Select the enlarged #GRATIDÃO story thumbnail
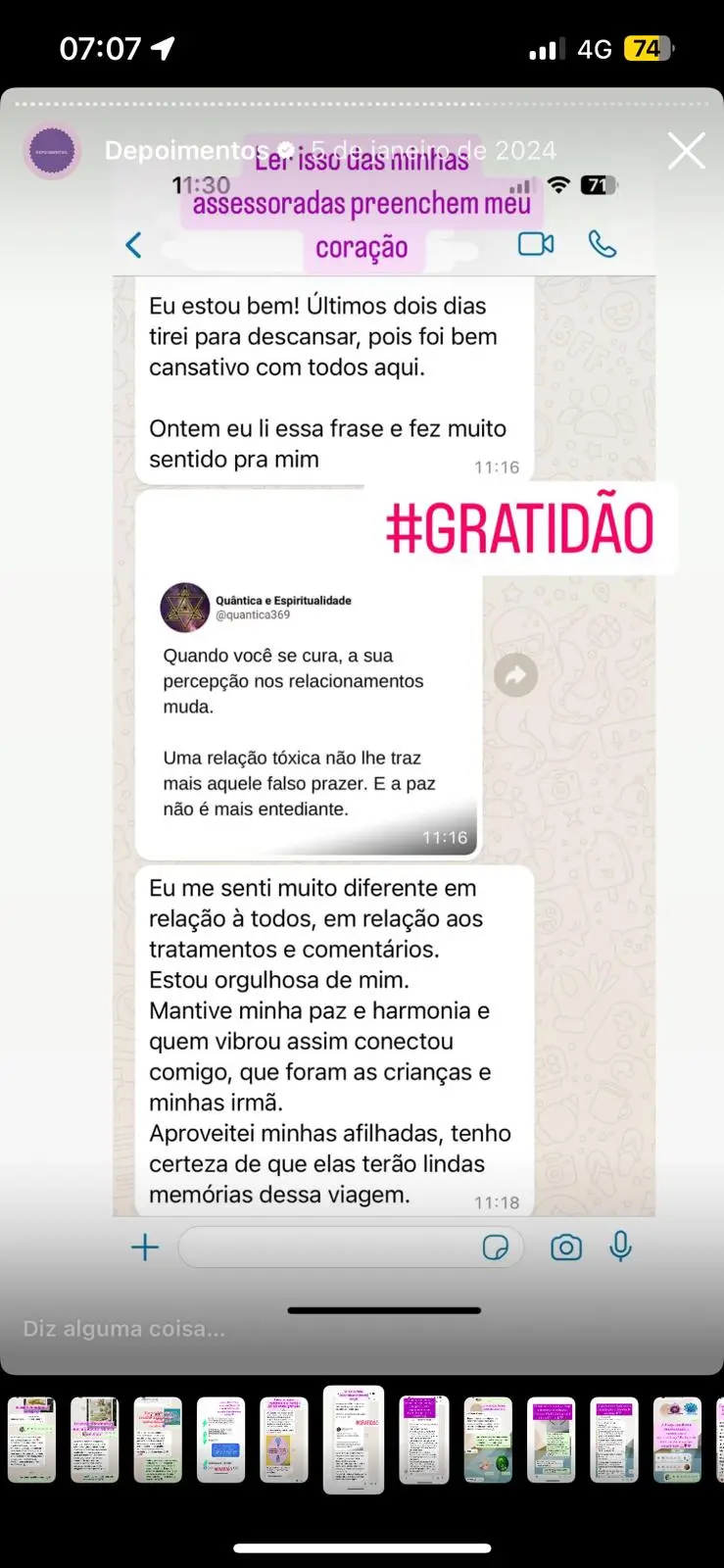Viewport: 724px width, 1568px height. (x=354, y=1439)
